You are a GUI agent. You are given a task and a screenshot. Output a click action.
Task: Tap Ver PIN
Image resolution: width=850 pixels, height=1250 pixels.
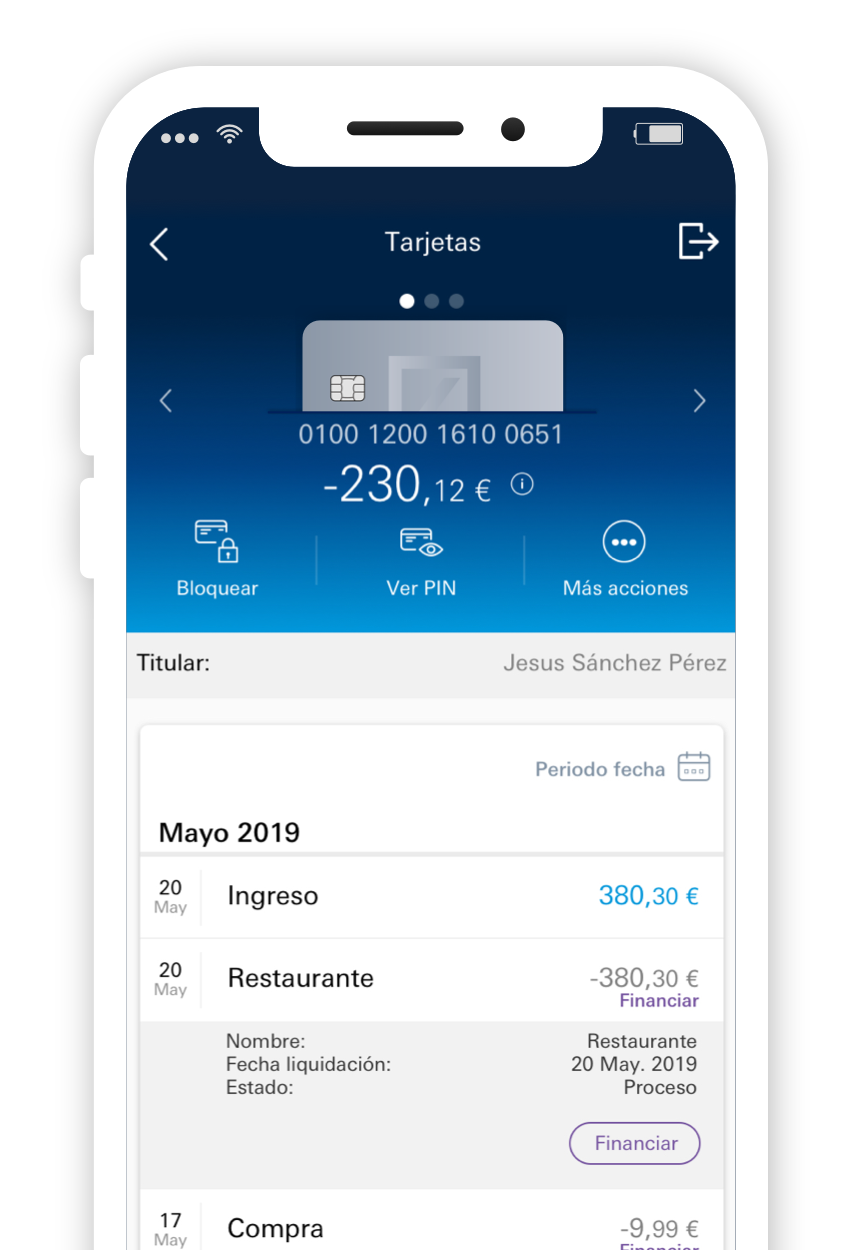click(421, 560)
